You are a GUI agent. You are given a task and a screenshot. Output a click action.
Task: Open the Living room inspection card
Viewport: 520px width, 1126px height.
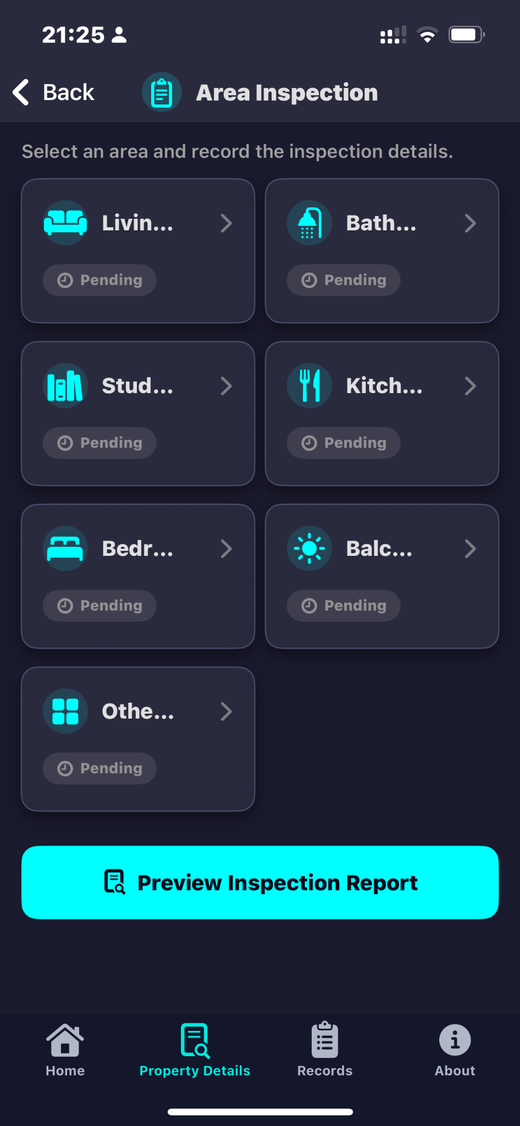tap(138, 251)
